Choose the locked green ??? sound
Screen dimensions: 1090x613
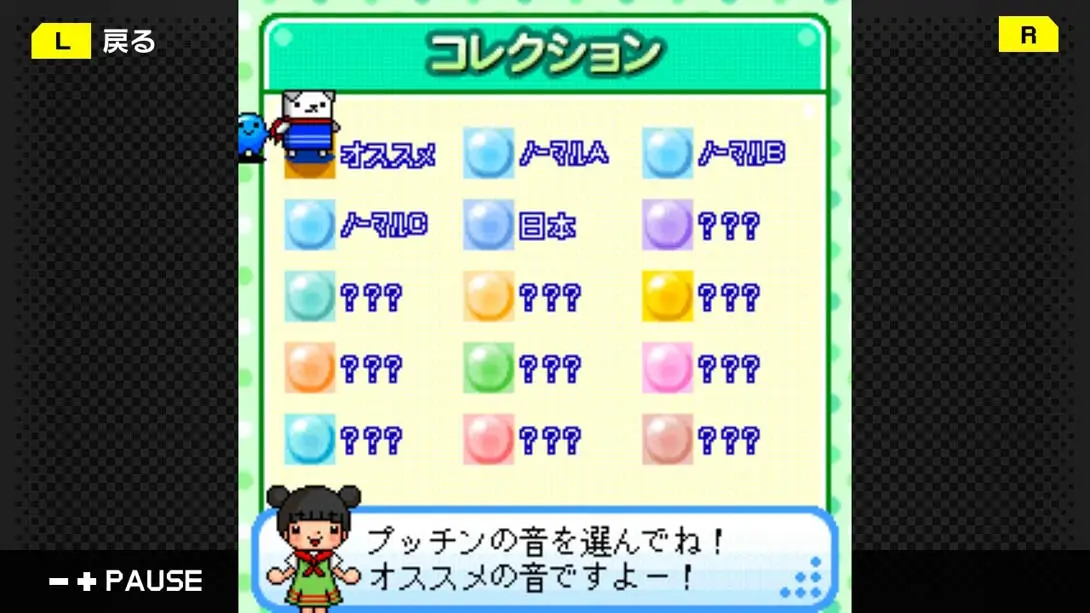522,369
